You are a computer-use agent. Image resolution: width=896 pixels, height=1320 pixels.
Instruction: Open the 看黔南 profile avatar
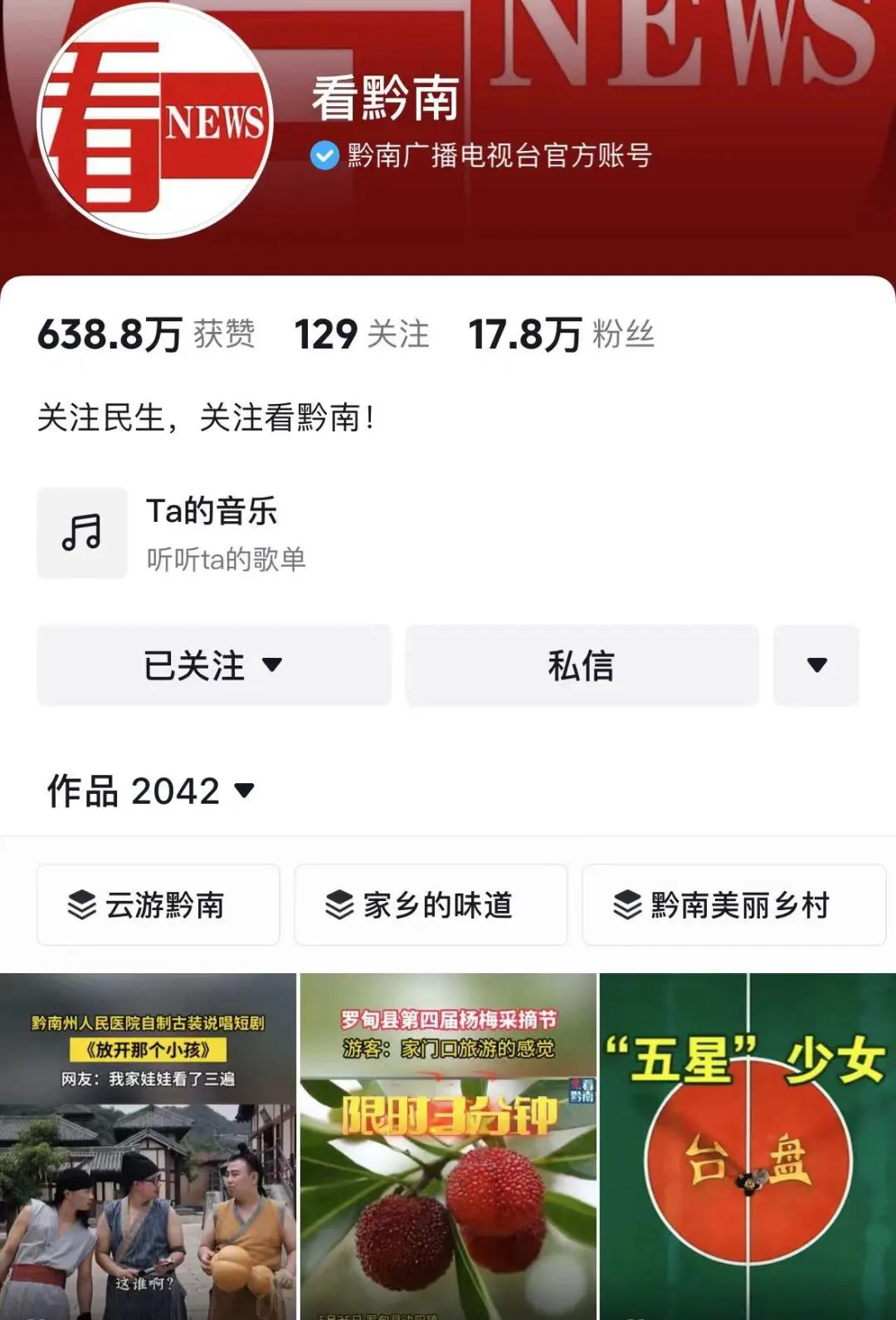[x=155, y=123]
